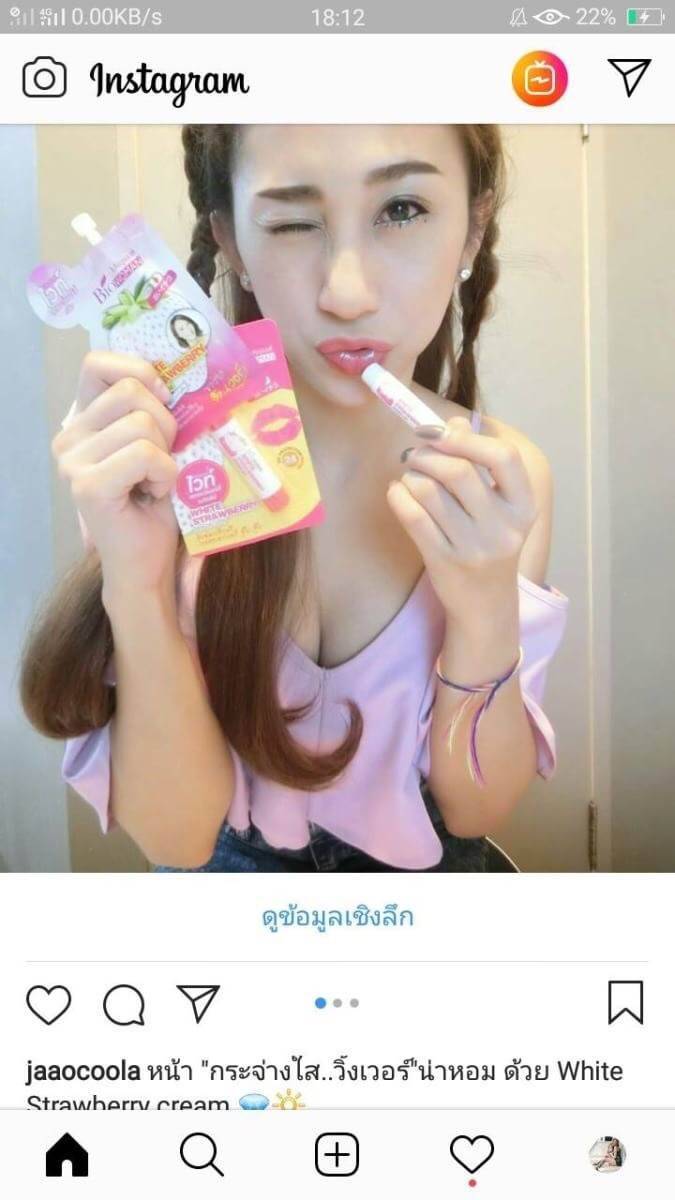Switch to the Profile tab
Image resolution: width=675 pixels, height=1200 pixels.
click(607, 1155)
